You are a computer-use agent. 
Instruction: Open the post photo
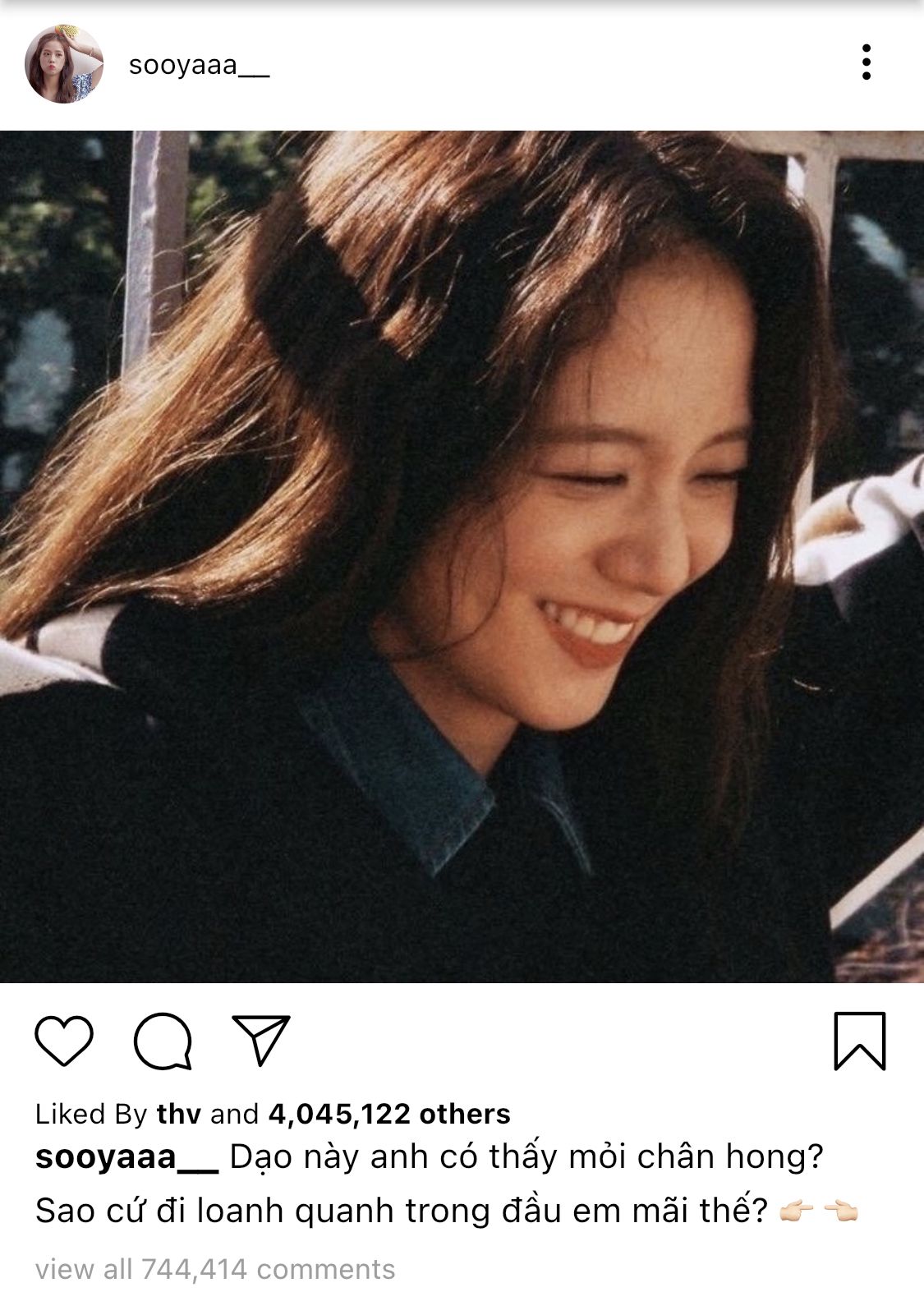tap(462, 556)
